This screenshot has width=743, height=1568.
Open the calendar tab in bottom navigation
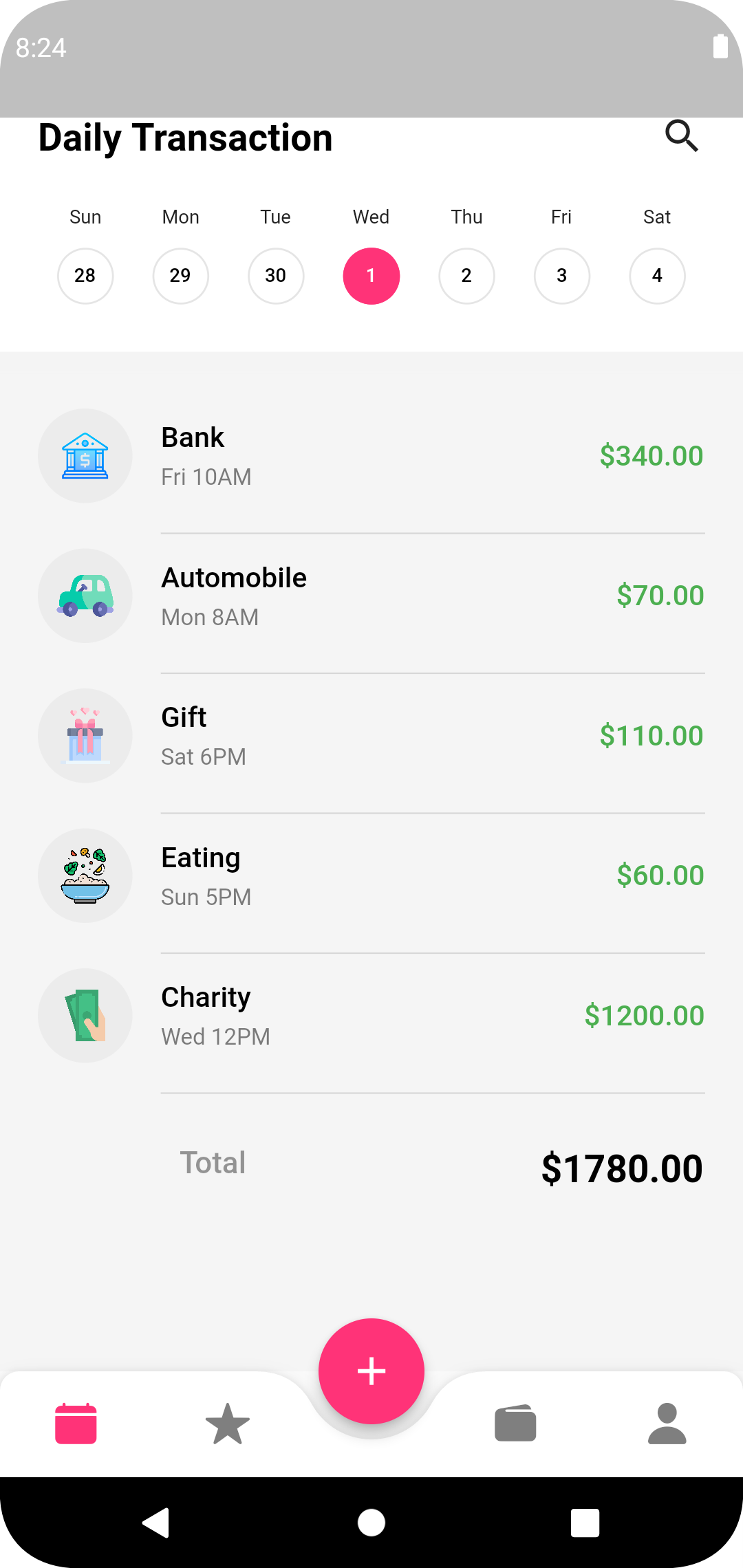coord(74,1425)
